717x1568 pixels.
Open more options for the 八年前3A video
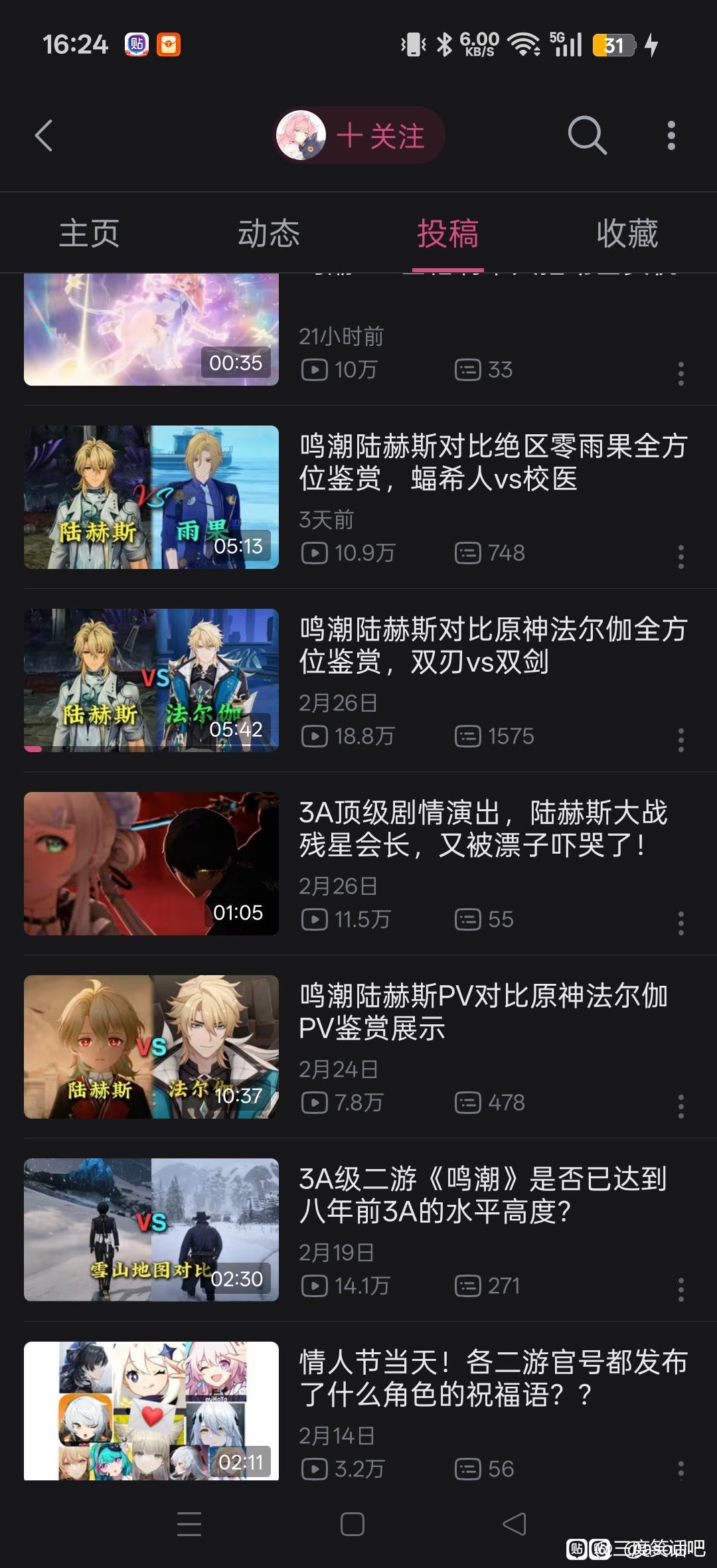click(680, 1290)
